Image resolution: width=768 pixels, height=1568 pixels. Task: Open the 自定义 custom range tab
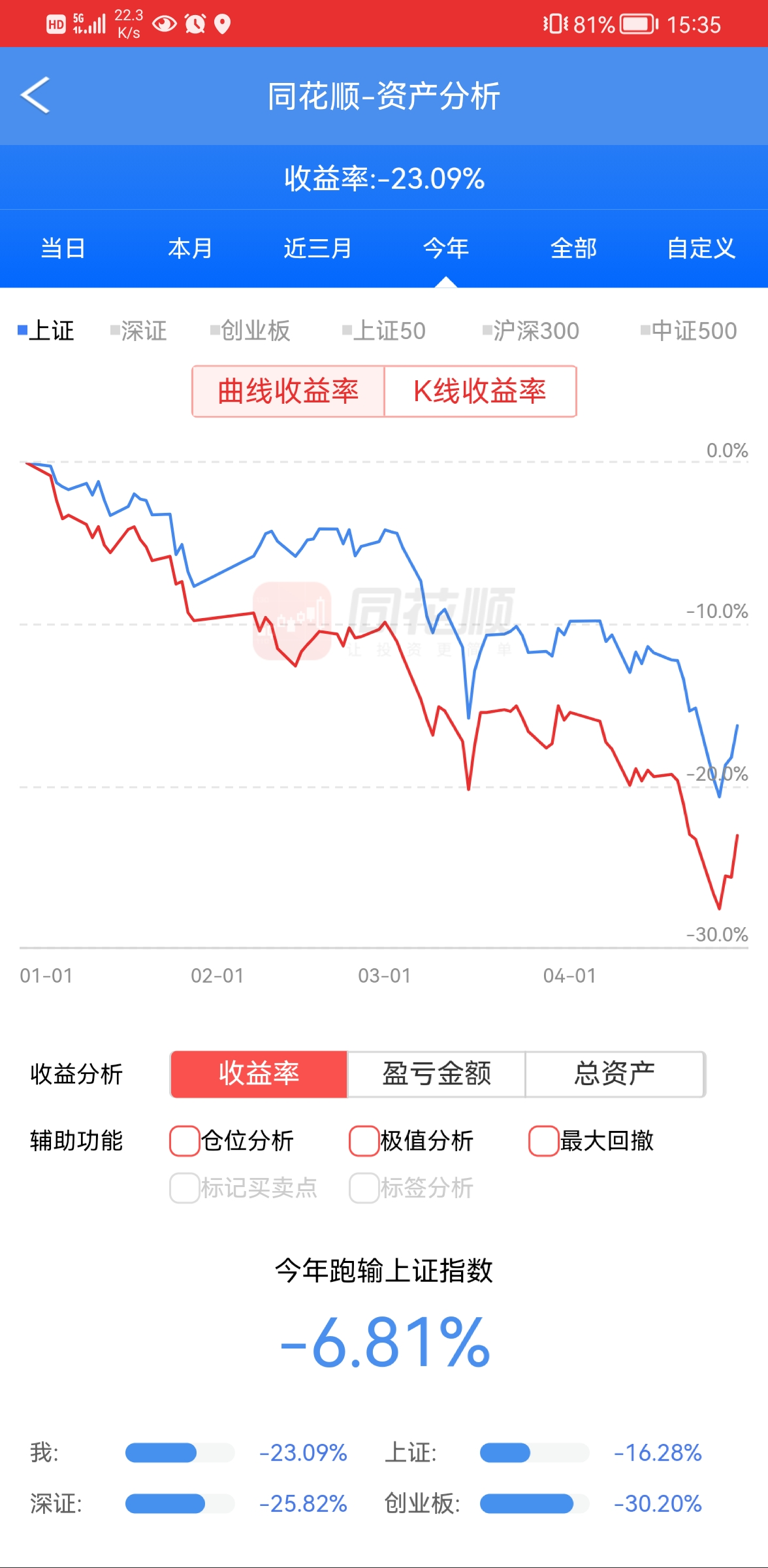coord(701,248)
